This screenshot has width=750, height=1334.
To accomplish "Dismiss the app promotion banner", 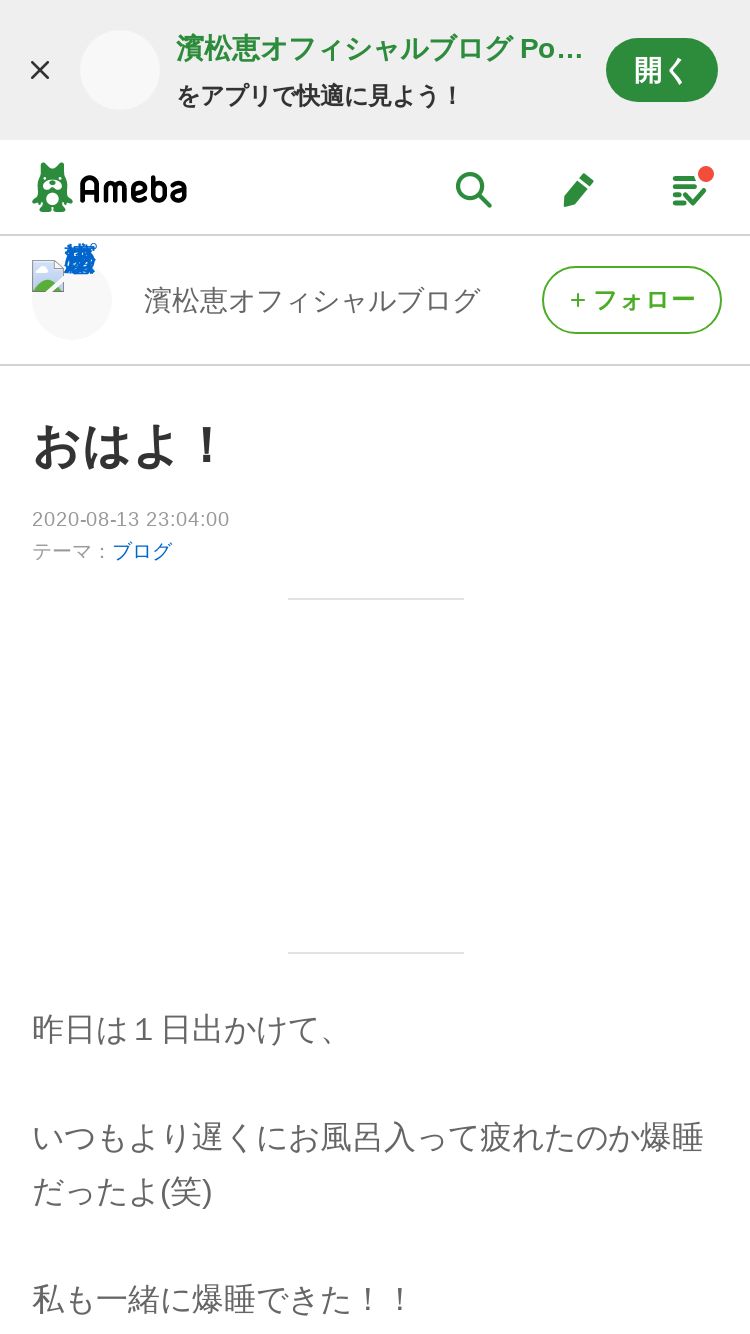I will (x=40, y=70).
